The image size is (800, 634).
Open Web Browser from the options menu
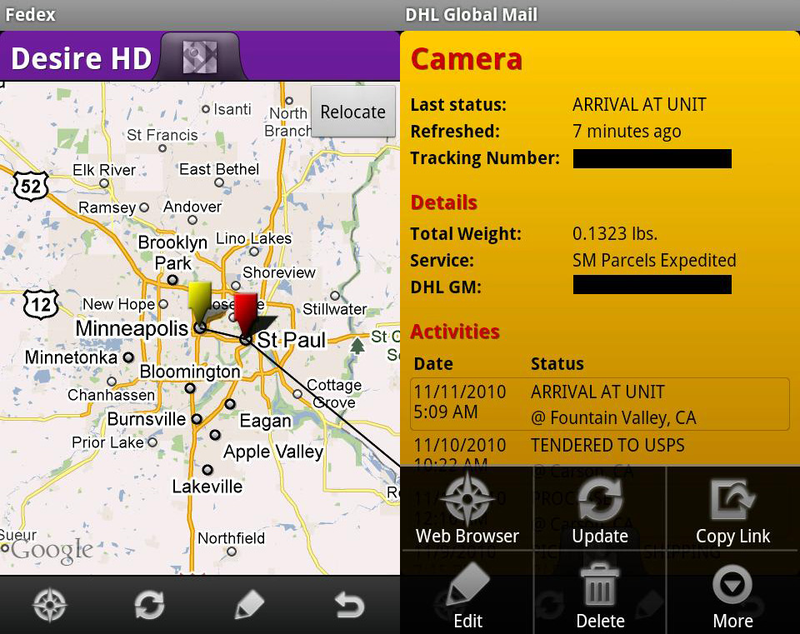click(467, 511)
